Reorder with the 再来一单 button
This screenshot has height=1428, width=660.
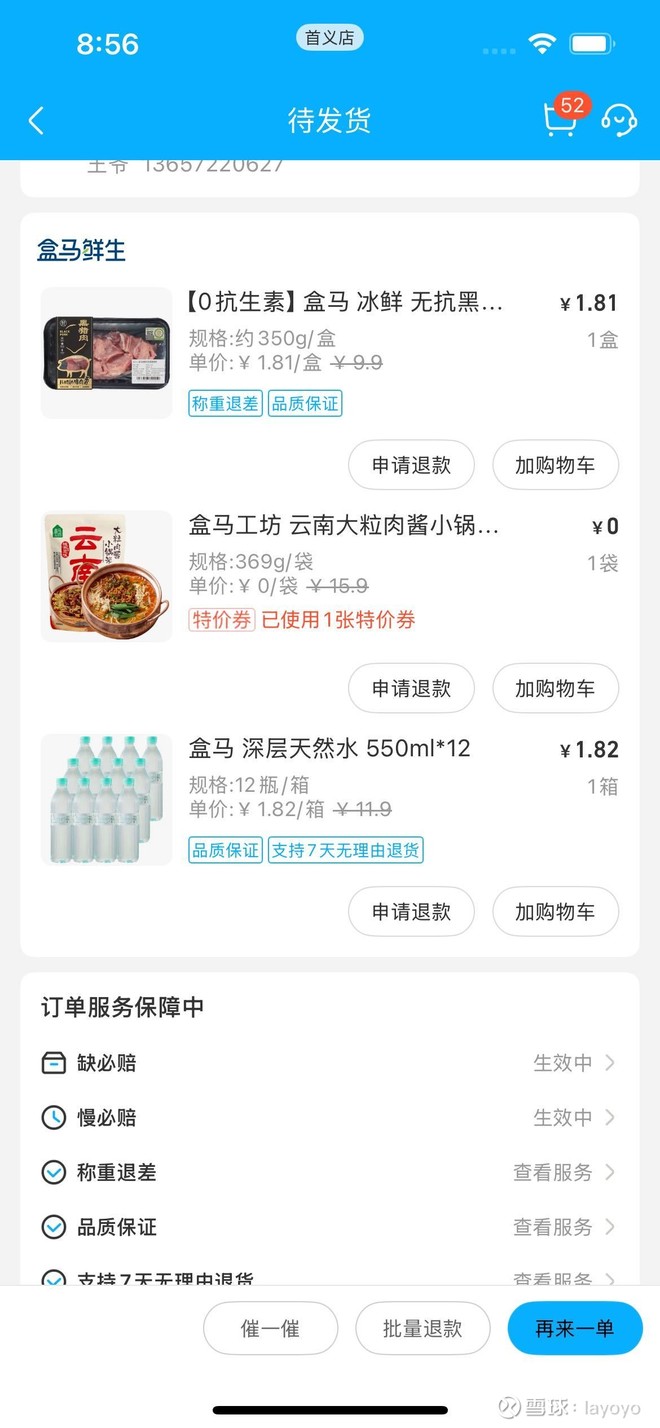pyautogui.click(x=574, y=1328)
